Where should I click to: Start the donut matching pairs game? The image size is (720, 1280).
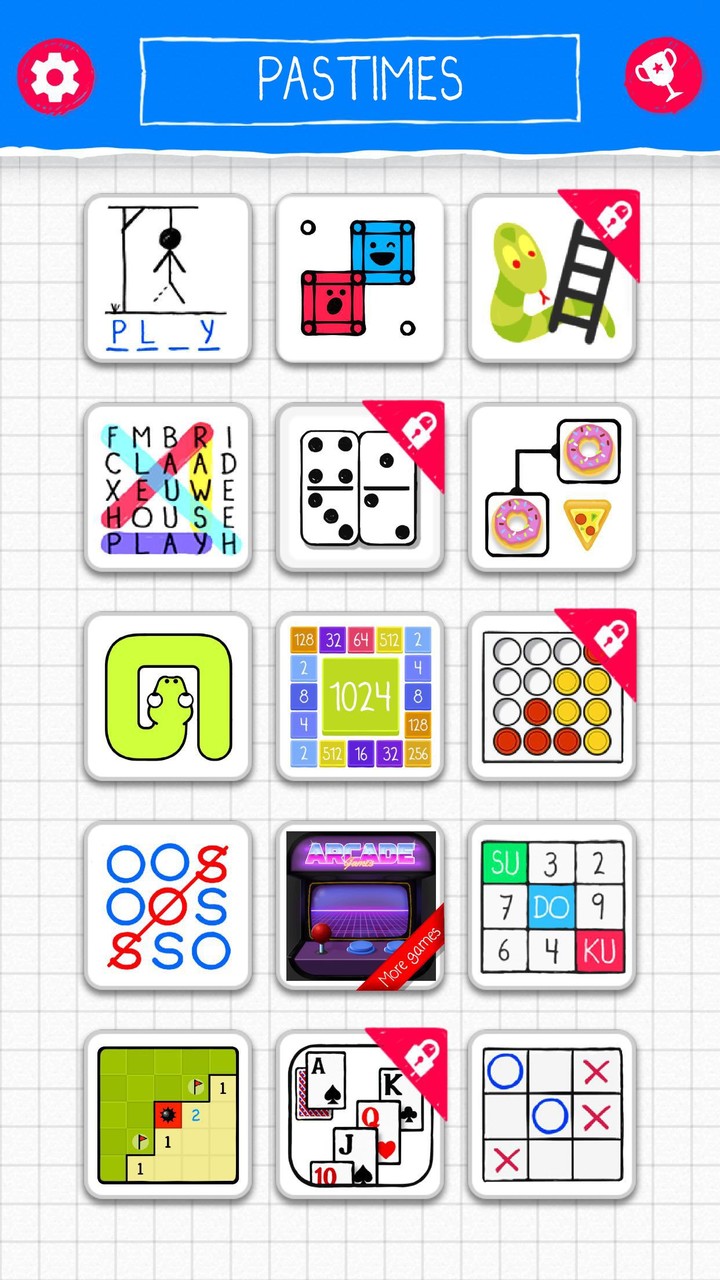tap(553, 488)
